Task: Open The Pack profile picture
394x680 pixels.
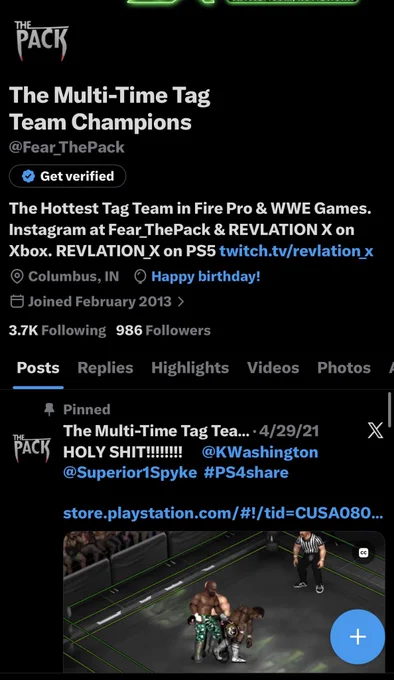Action: [x=42, y=41]
